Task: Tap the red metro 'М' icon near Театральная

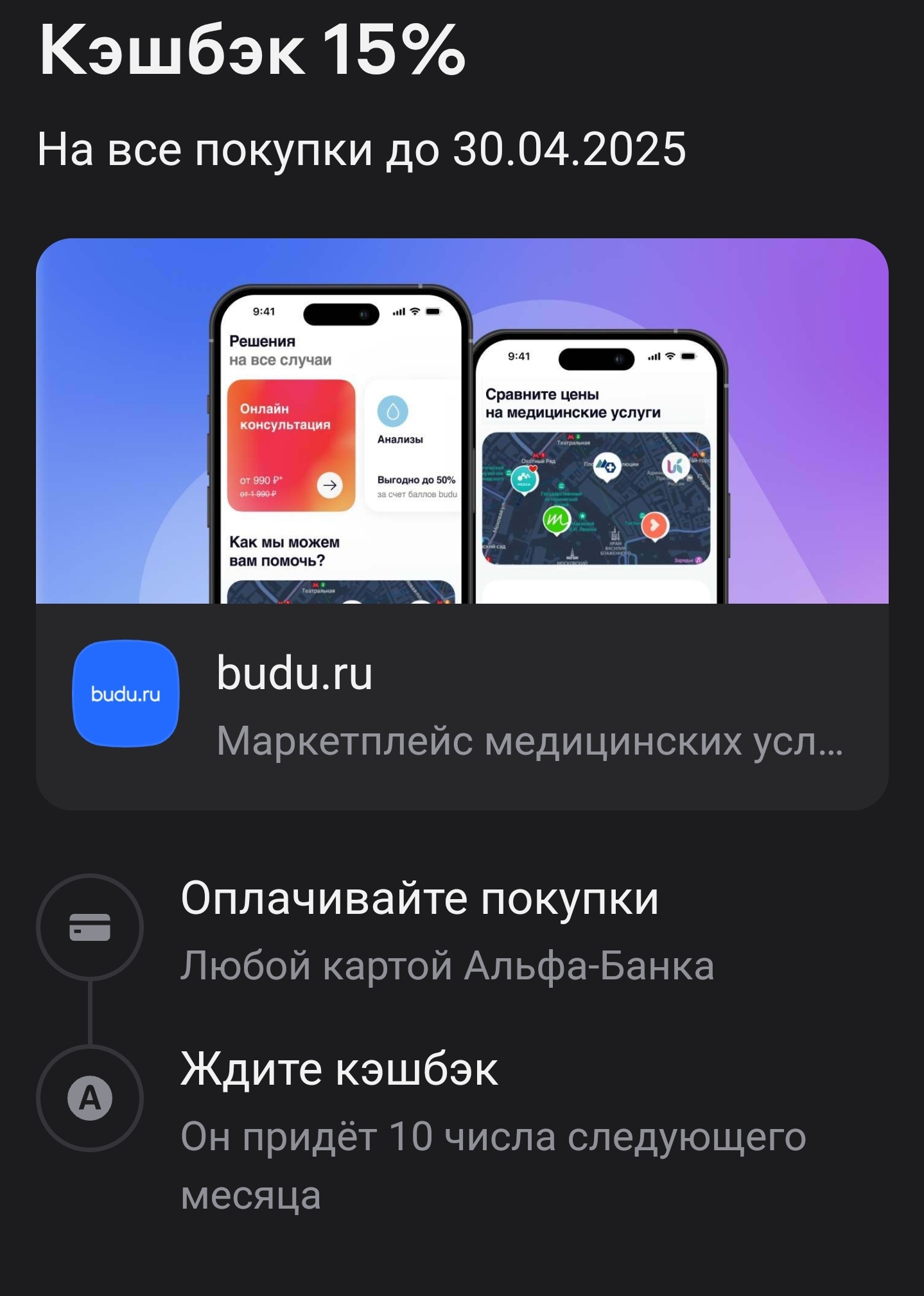Action: click(x=570, y=436)
